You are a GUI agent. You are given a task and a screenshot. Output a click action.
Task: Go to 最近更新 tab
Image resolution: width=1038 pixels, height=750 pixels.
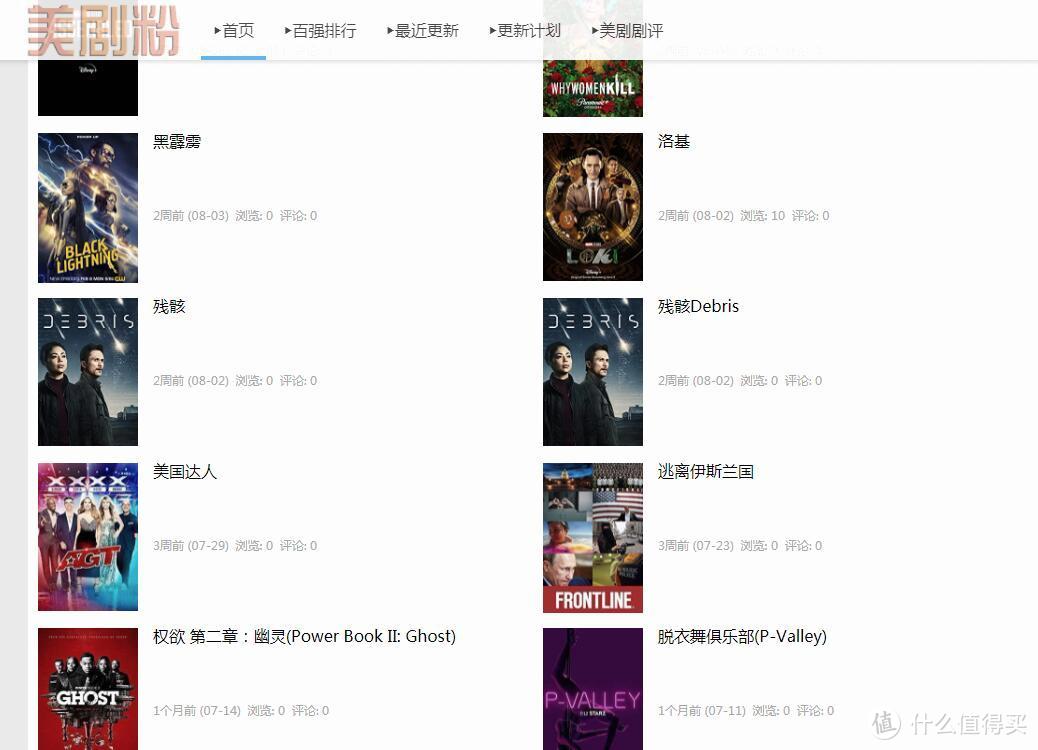tap(422, 31)
